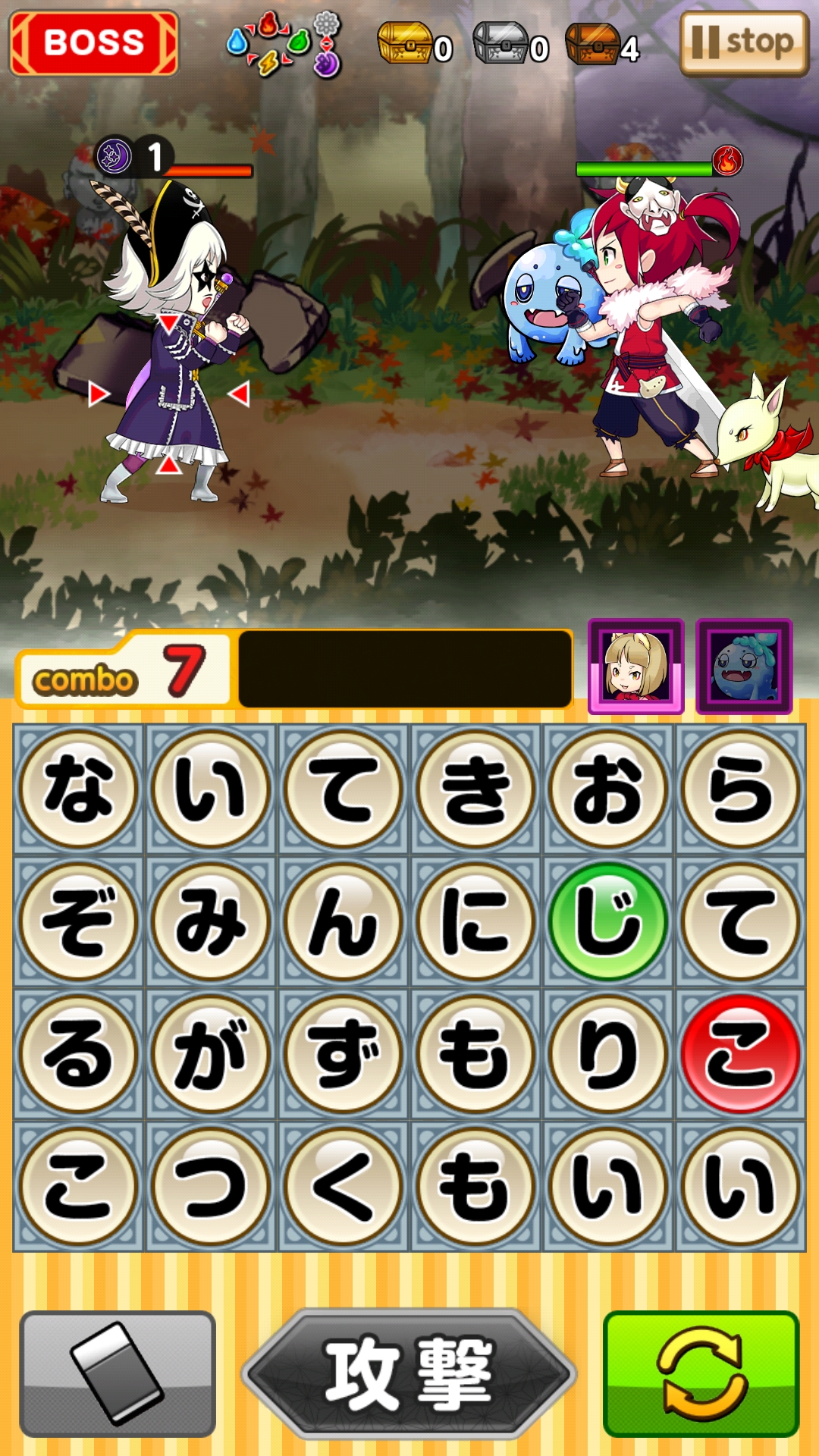
Task: Choose the が letter tile
Action: (211, 1054)
